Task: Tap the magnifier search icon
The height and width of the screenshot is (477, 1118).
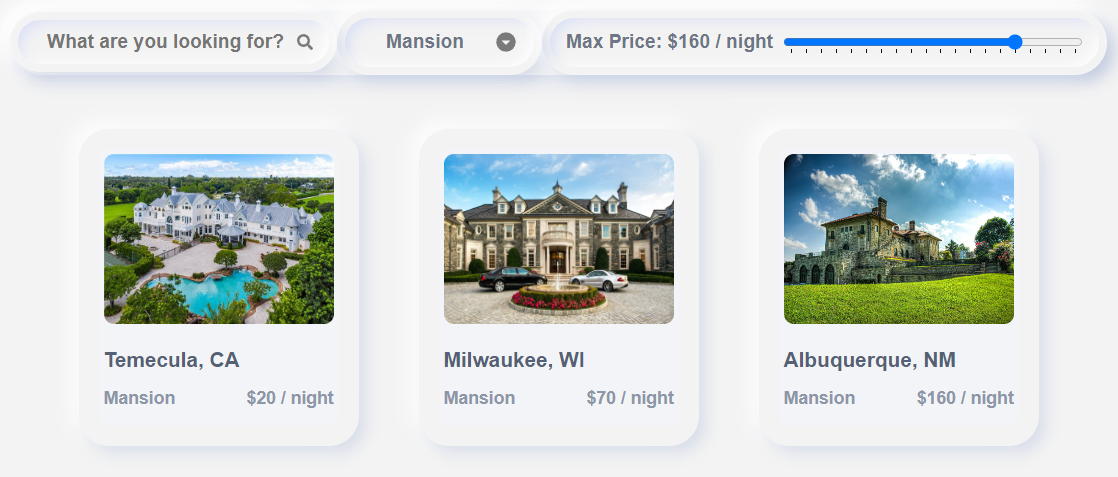Action: (x=304, y=42)
